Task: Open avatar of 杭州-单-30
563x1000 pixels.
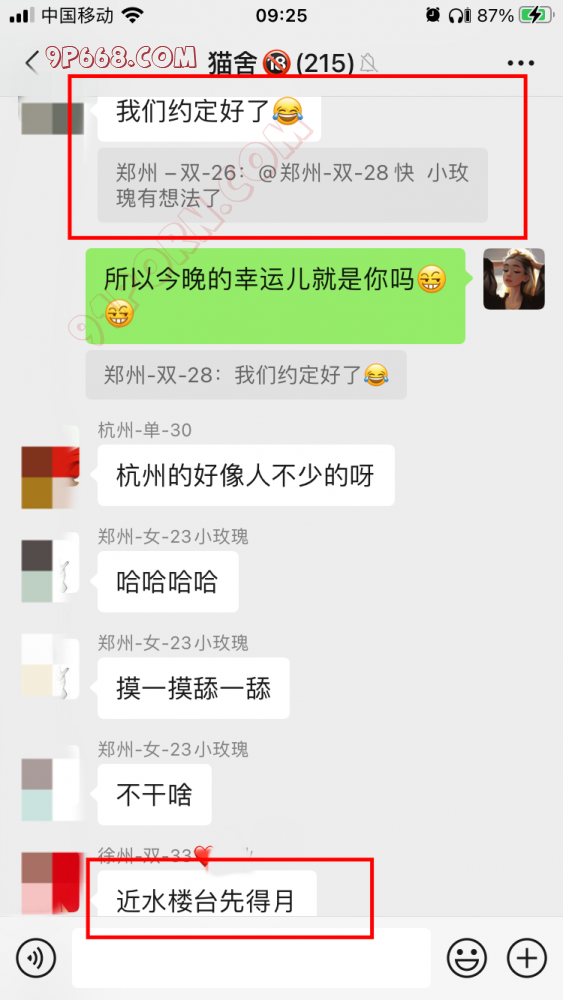Action: tap(50, 477)
